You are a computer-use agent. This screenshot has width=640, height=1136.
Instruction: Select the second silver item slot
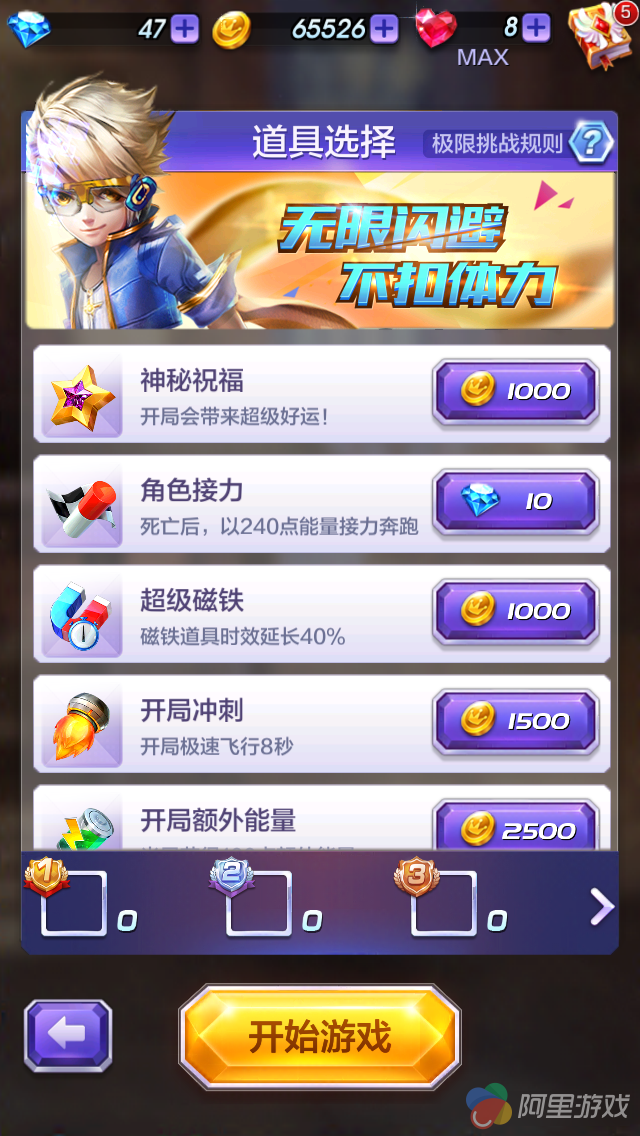coord(258,904)
